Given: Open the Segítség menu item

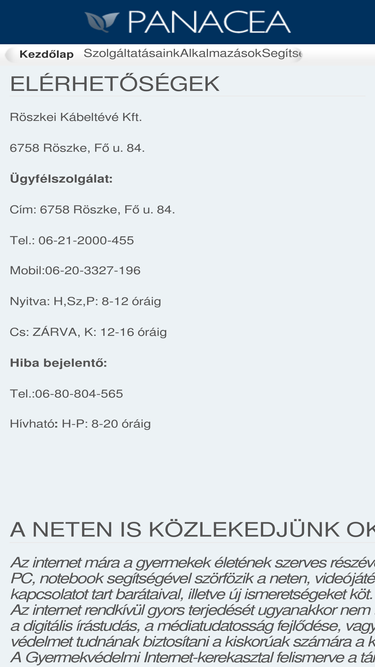Looking at the screenshot, I should tap(282, 54).
